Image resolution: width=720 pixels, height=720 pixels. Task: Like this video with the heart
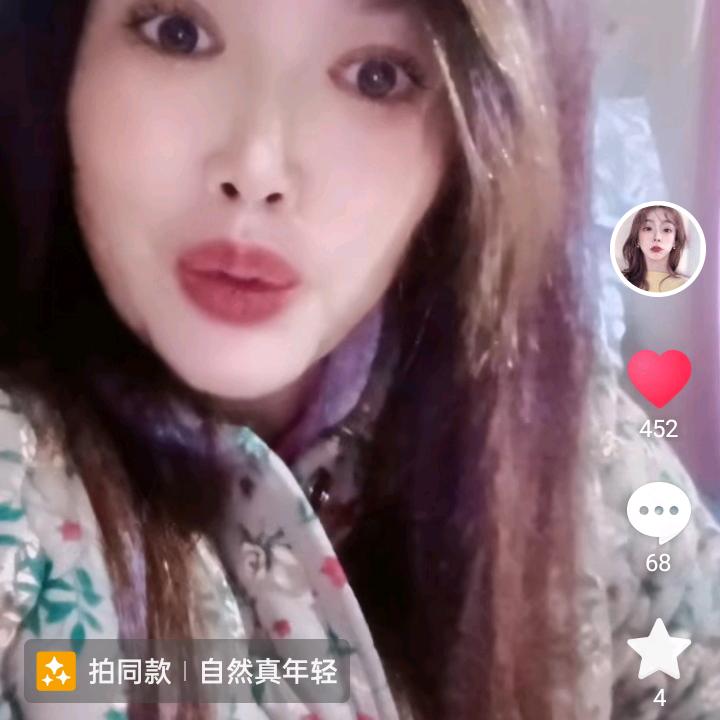point(659,378)
